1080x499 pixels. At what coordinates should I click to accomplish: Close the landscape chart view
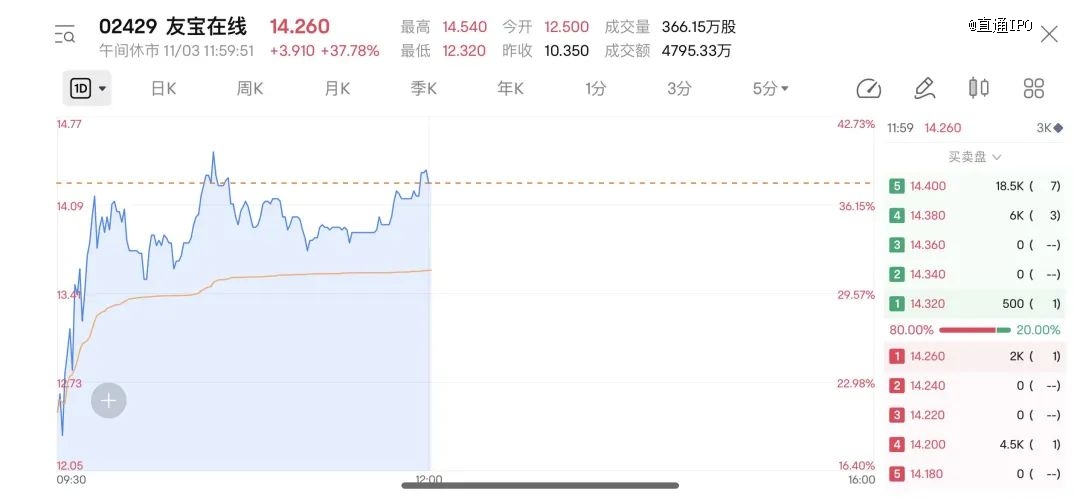pos(1049,35)
